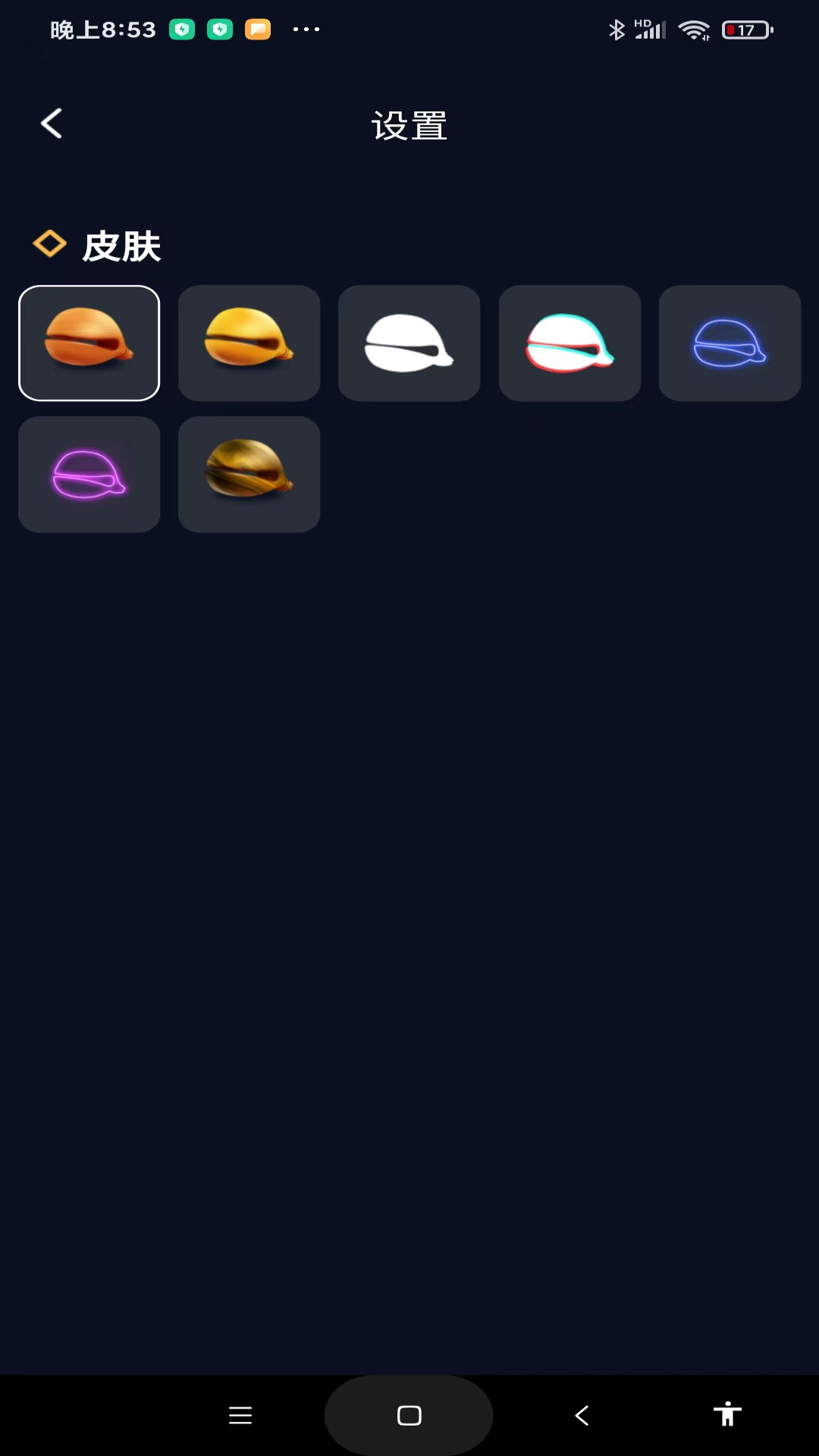Go to the home screen
This screenshot has width=819, height=1456.
pyautogui.click(x=409, y=1415)
